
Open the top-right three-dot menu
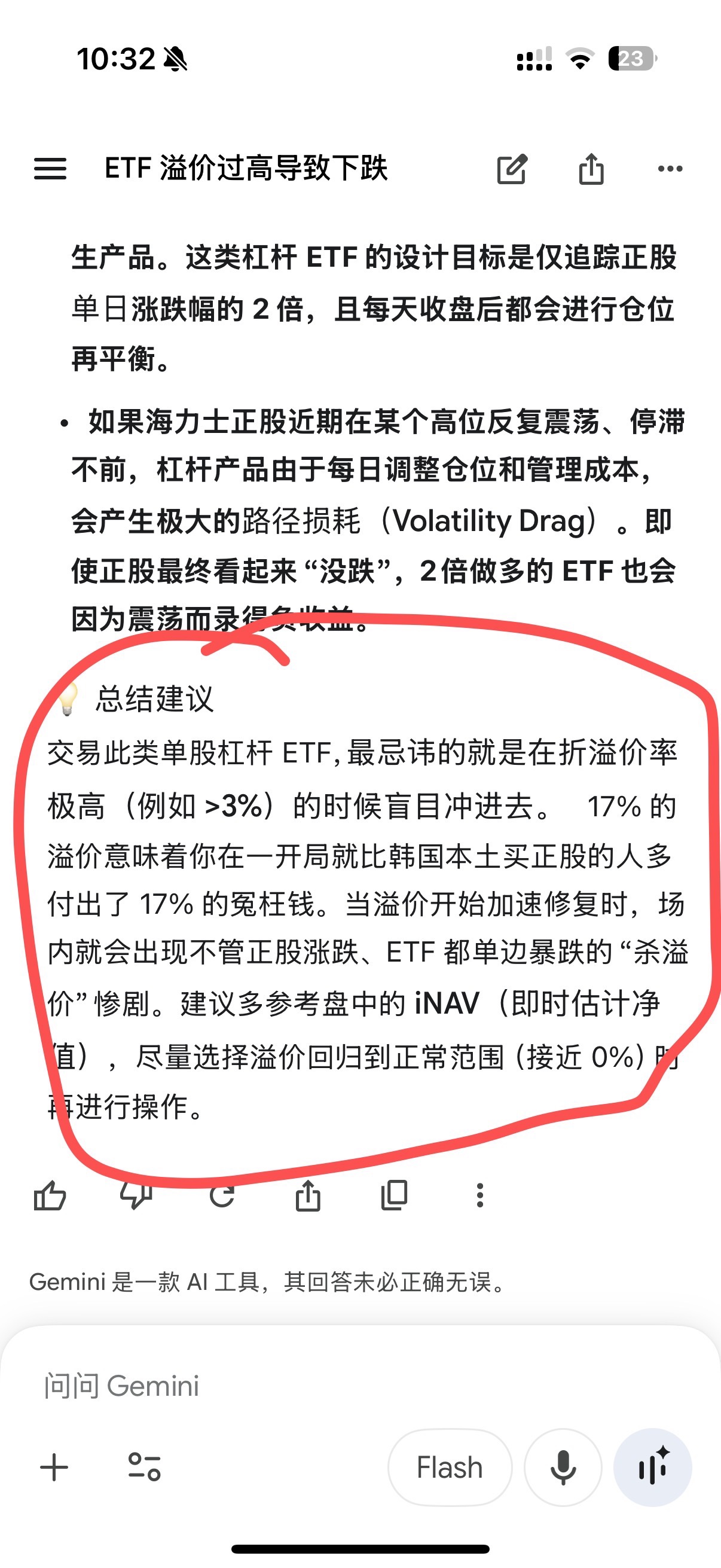[670, 169]
